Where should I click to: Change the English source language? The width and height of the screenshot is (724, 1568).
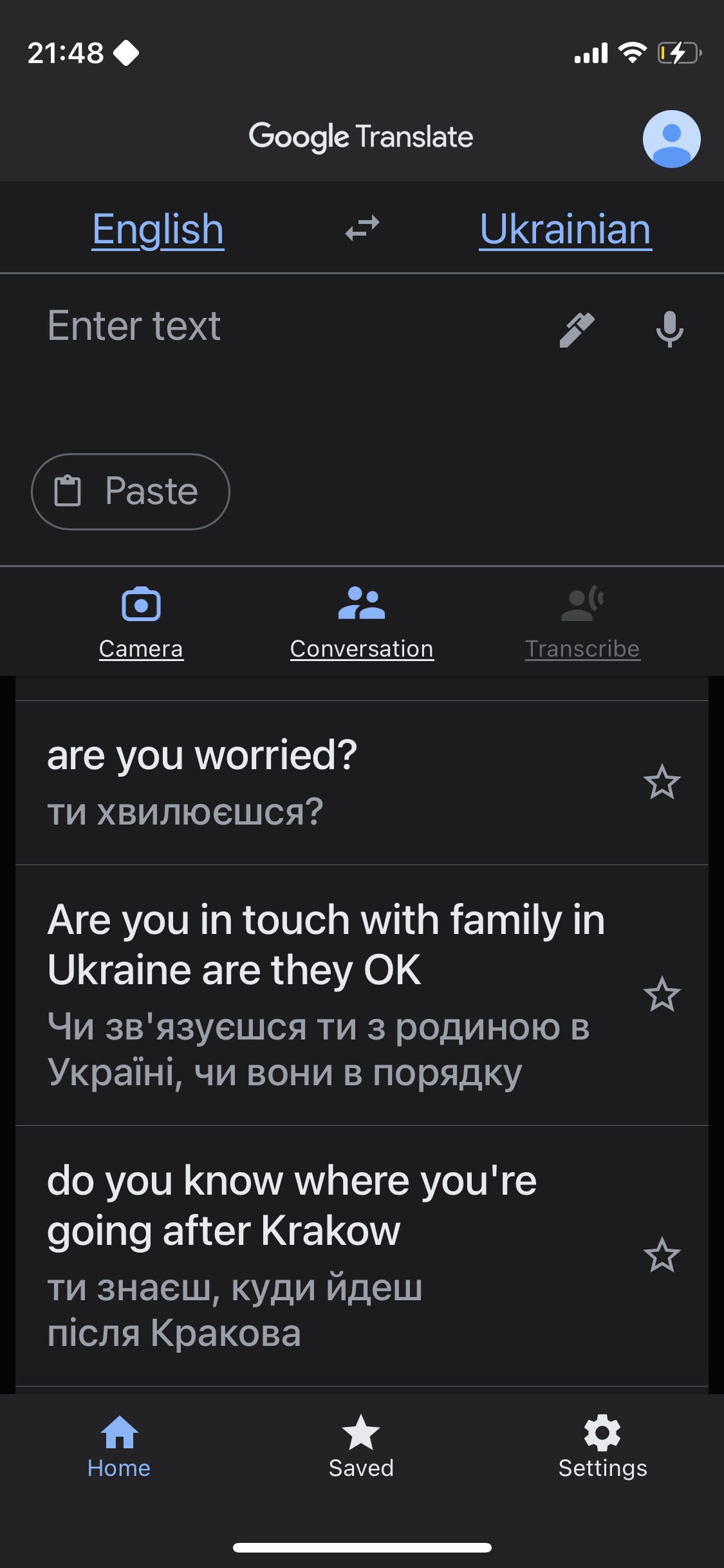(158, 229)
